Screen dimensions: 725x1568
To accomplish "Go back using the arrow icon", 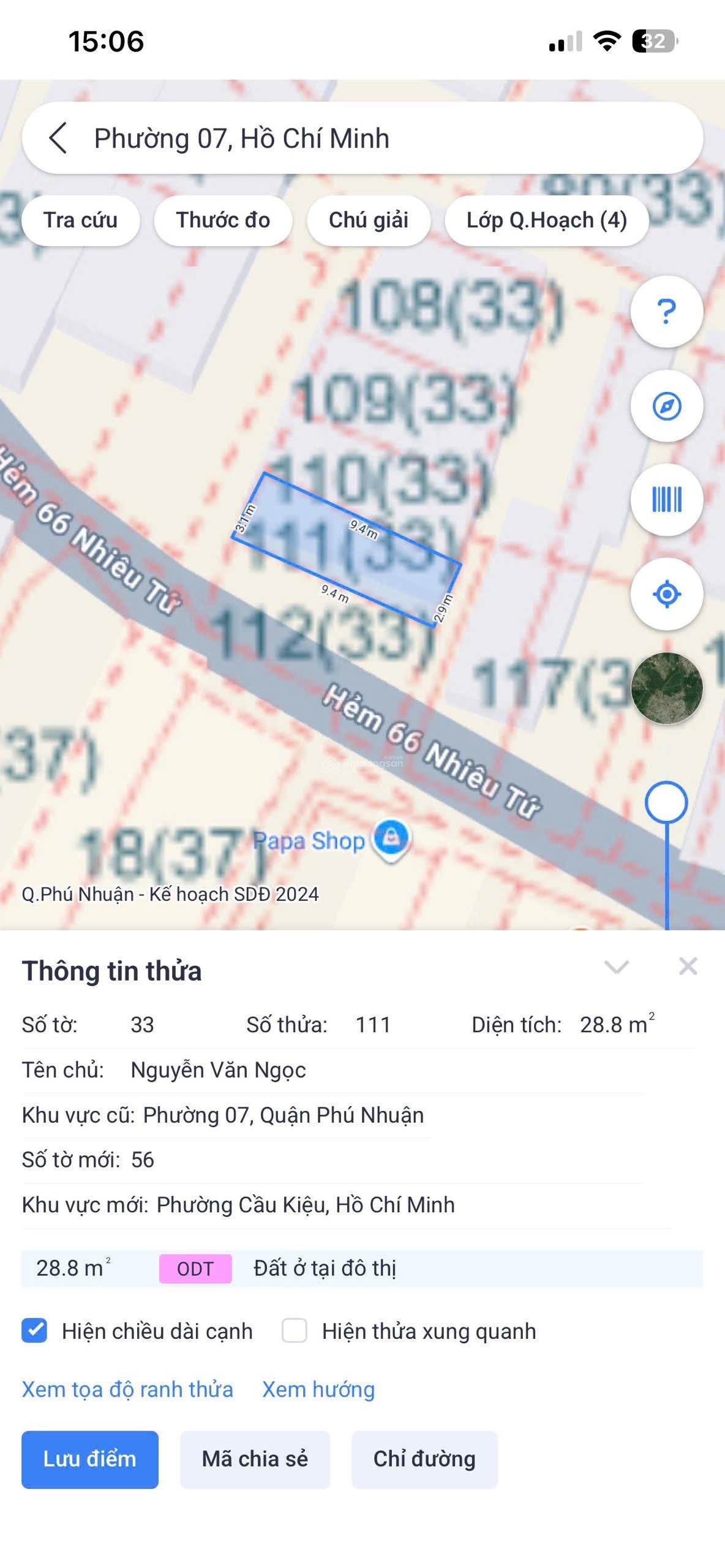I will tap(58, 138).
